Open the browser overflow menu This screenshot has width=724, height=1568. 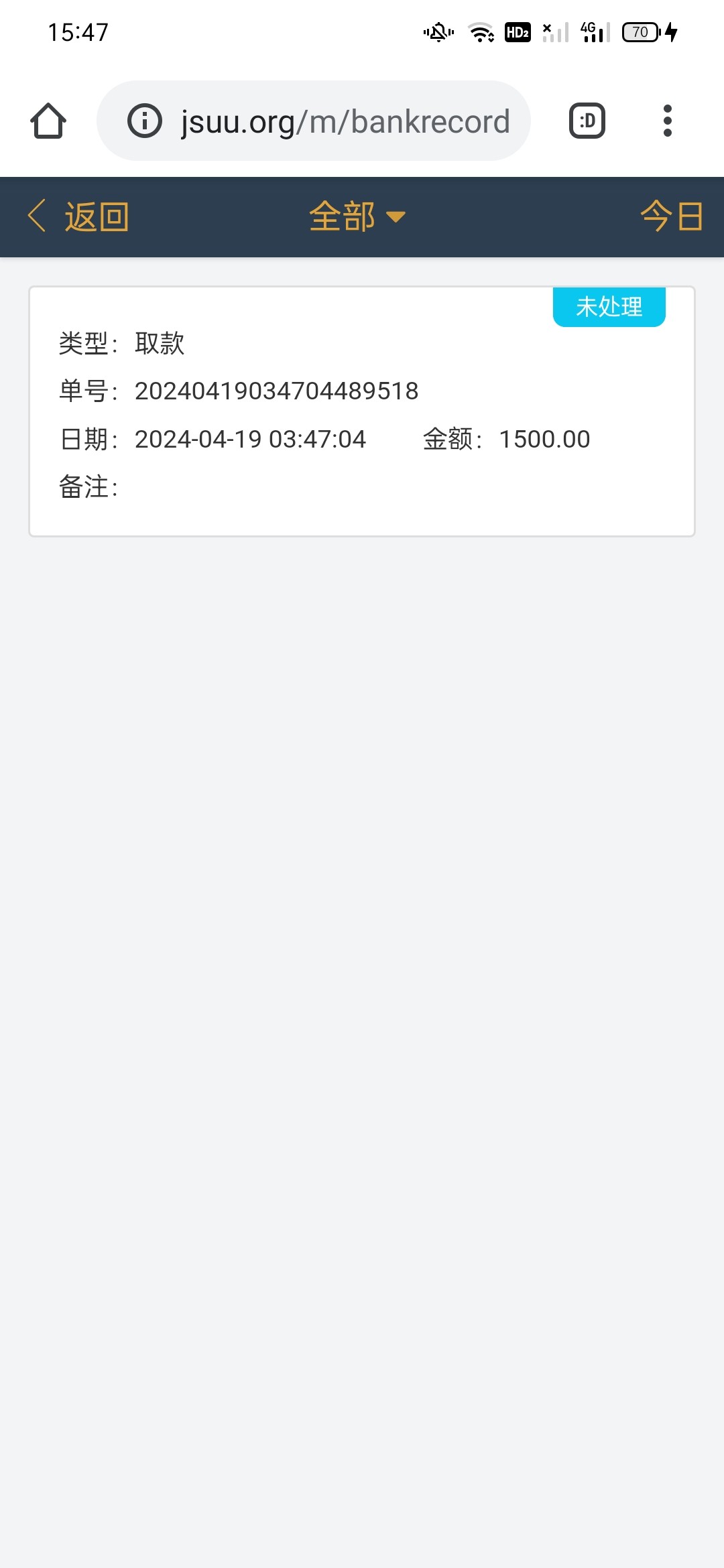click(x=667, y=121)
